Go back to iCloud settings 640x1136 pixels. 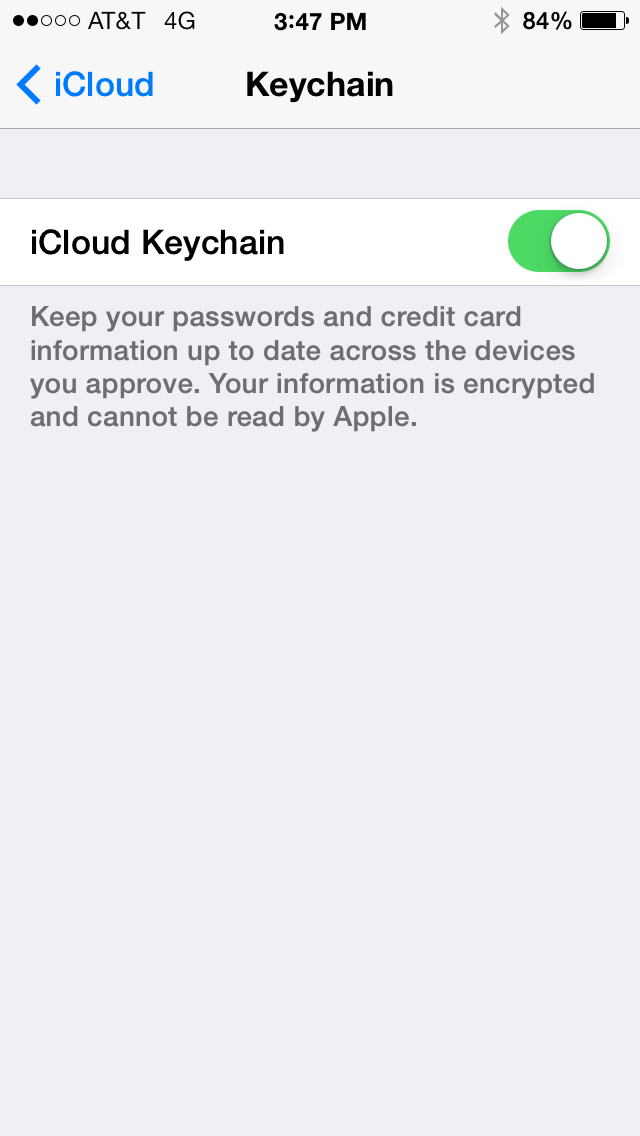85,85
